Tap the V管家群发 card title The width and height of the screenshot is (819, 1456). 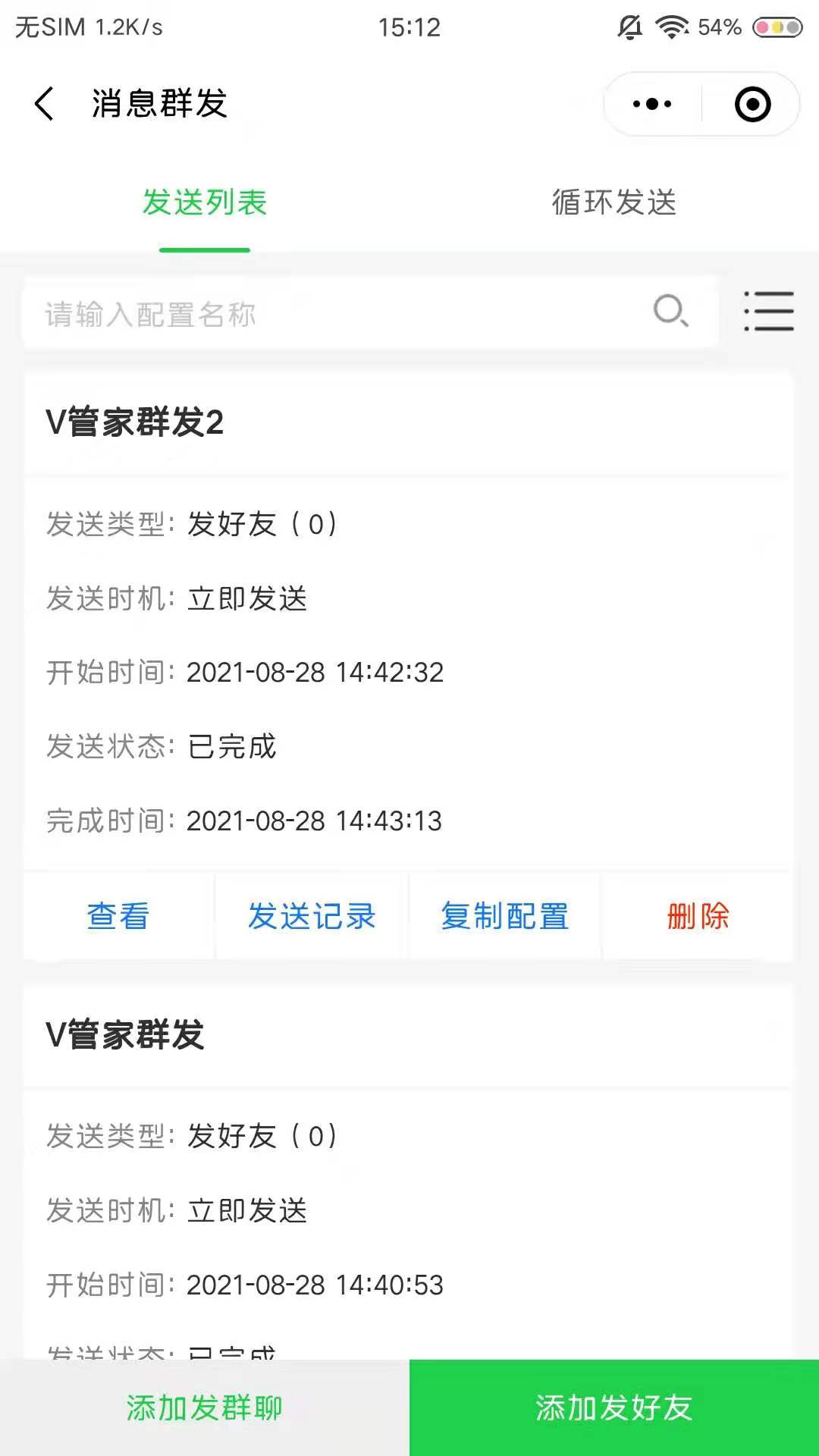[x=125, y=1035]
